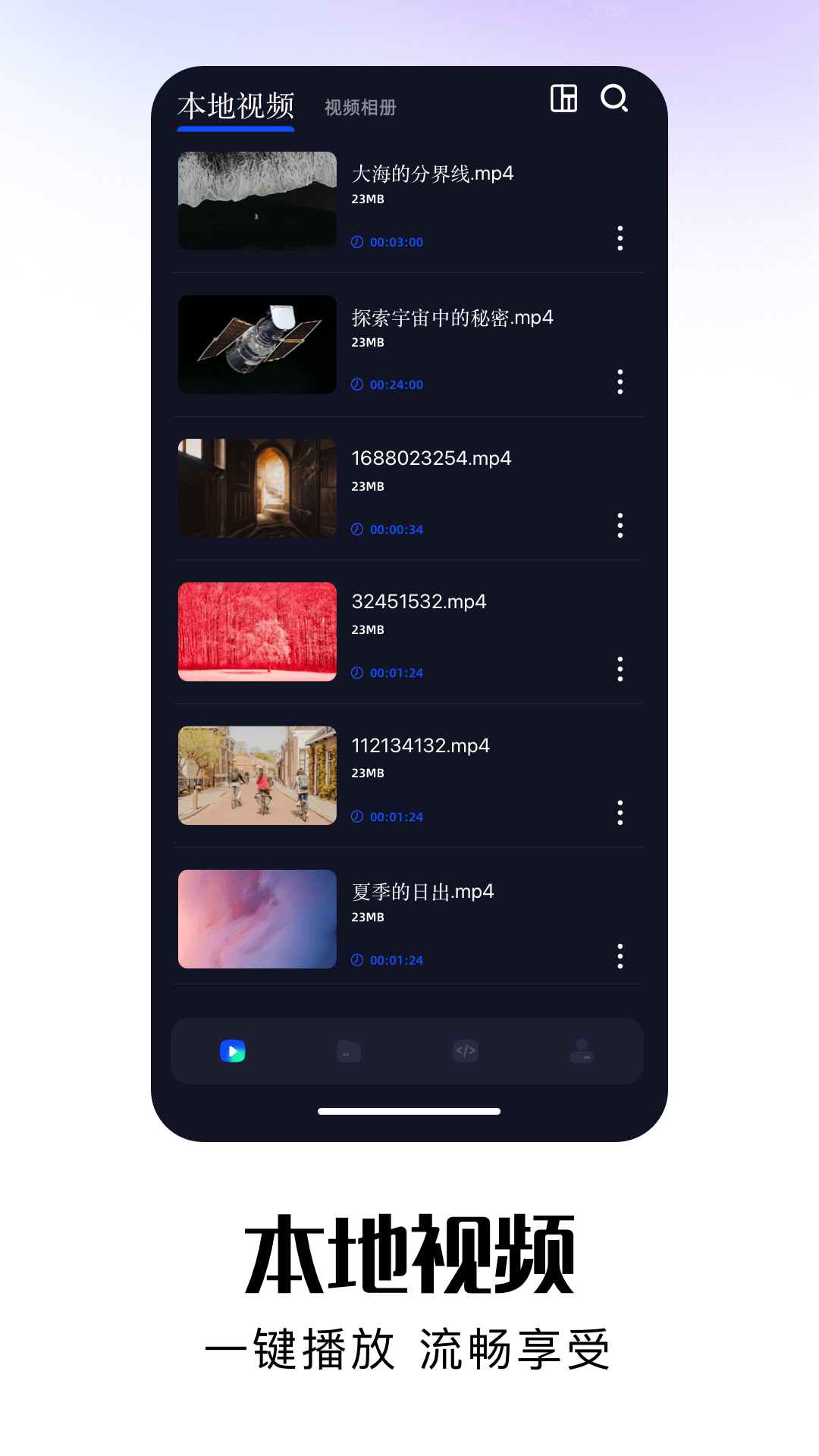This screenshot has width=819, height=1456.
Task: Open the ocean wave video thumbnail
Action: [256, 201]
